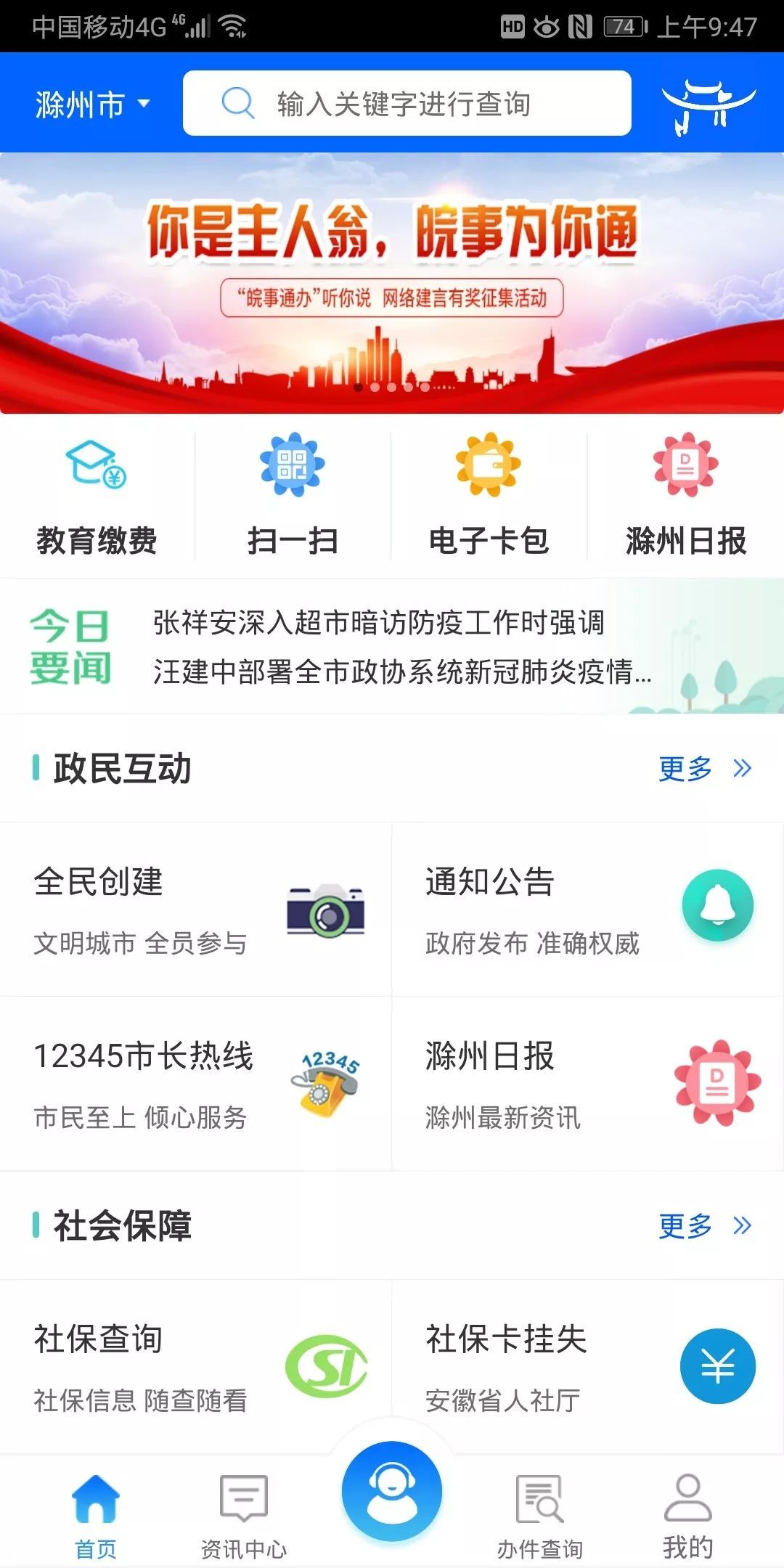Image resolution: width=784 pixels, height=1568 pixels.
Task: View more in 政民互动 section
Action: 704,769
